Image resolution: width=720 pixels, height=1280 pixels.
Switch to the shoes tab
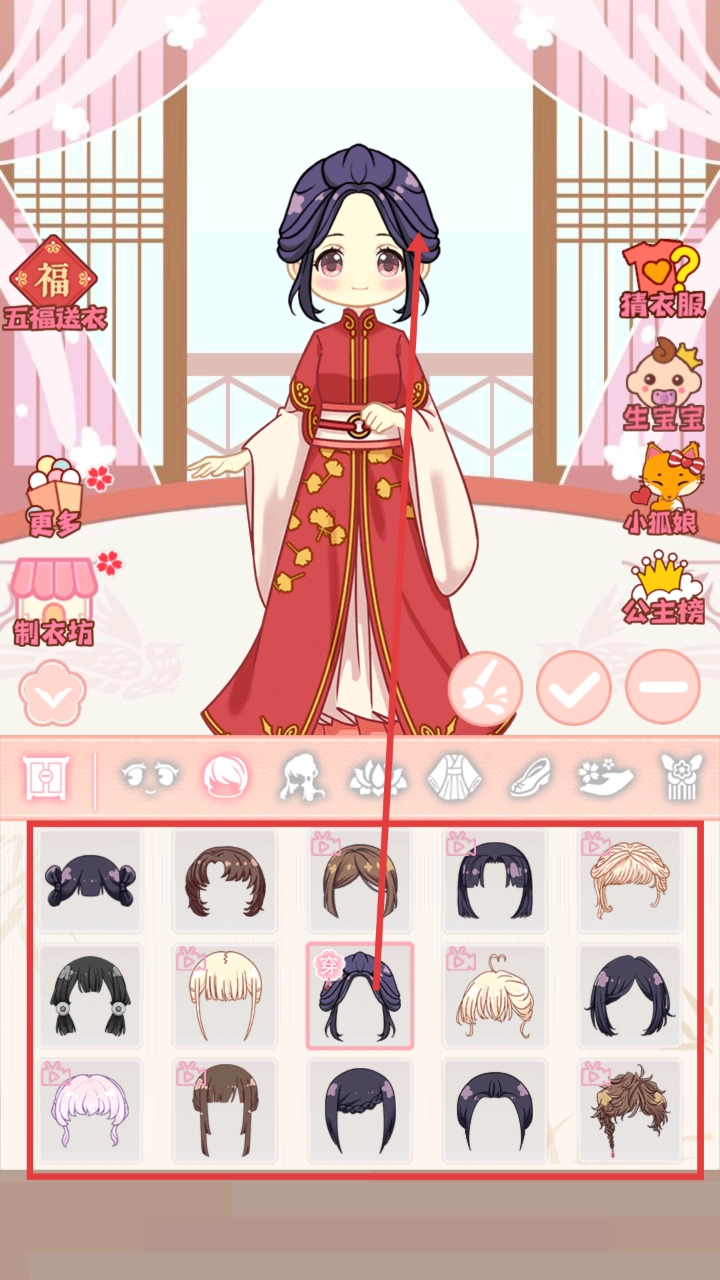point(530,777)
